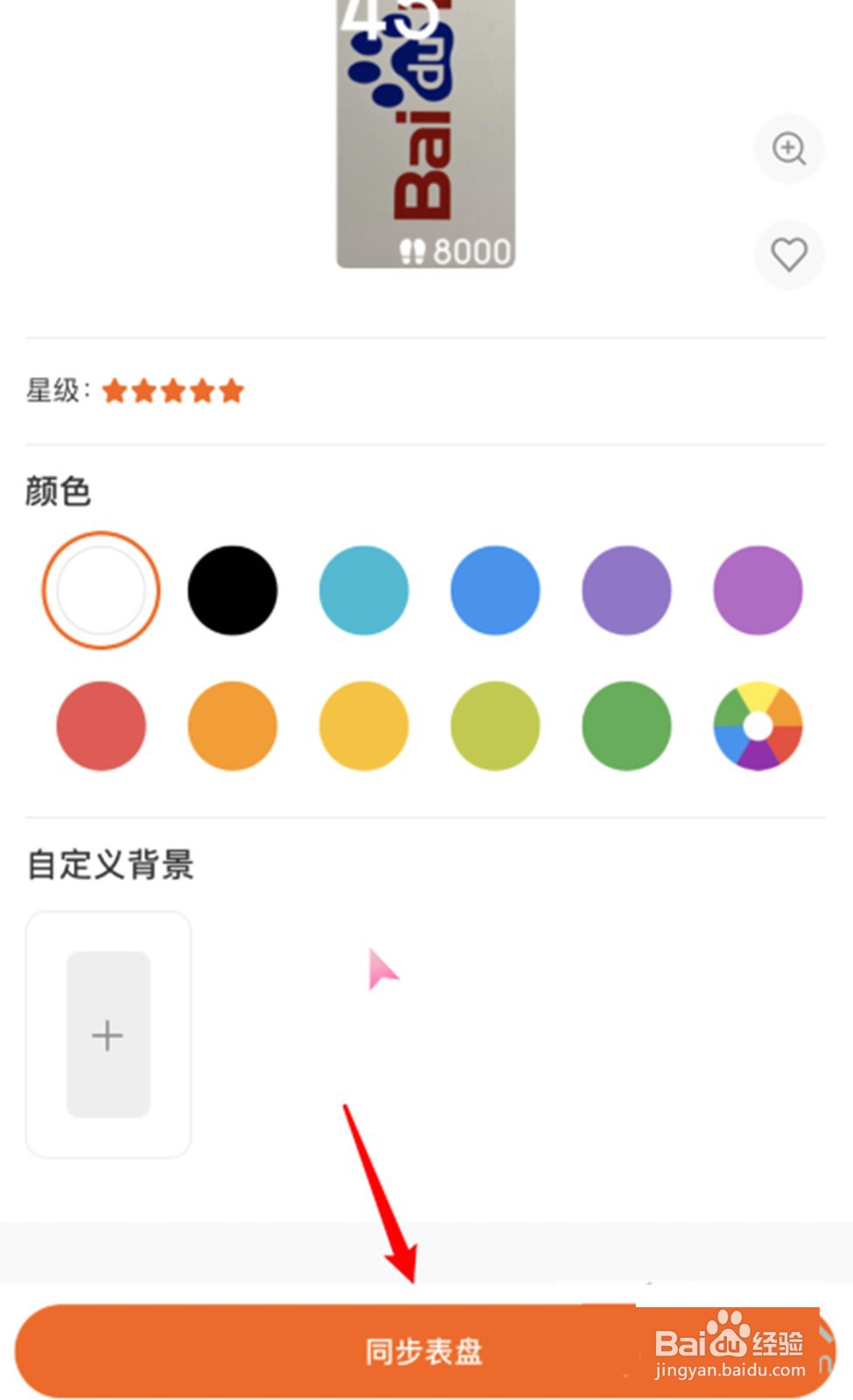
Task: Select the black color circle
Action: 232,591
